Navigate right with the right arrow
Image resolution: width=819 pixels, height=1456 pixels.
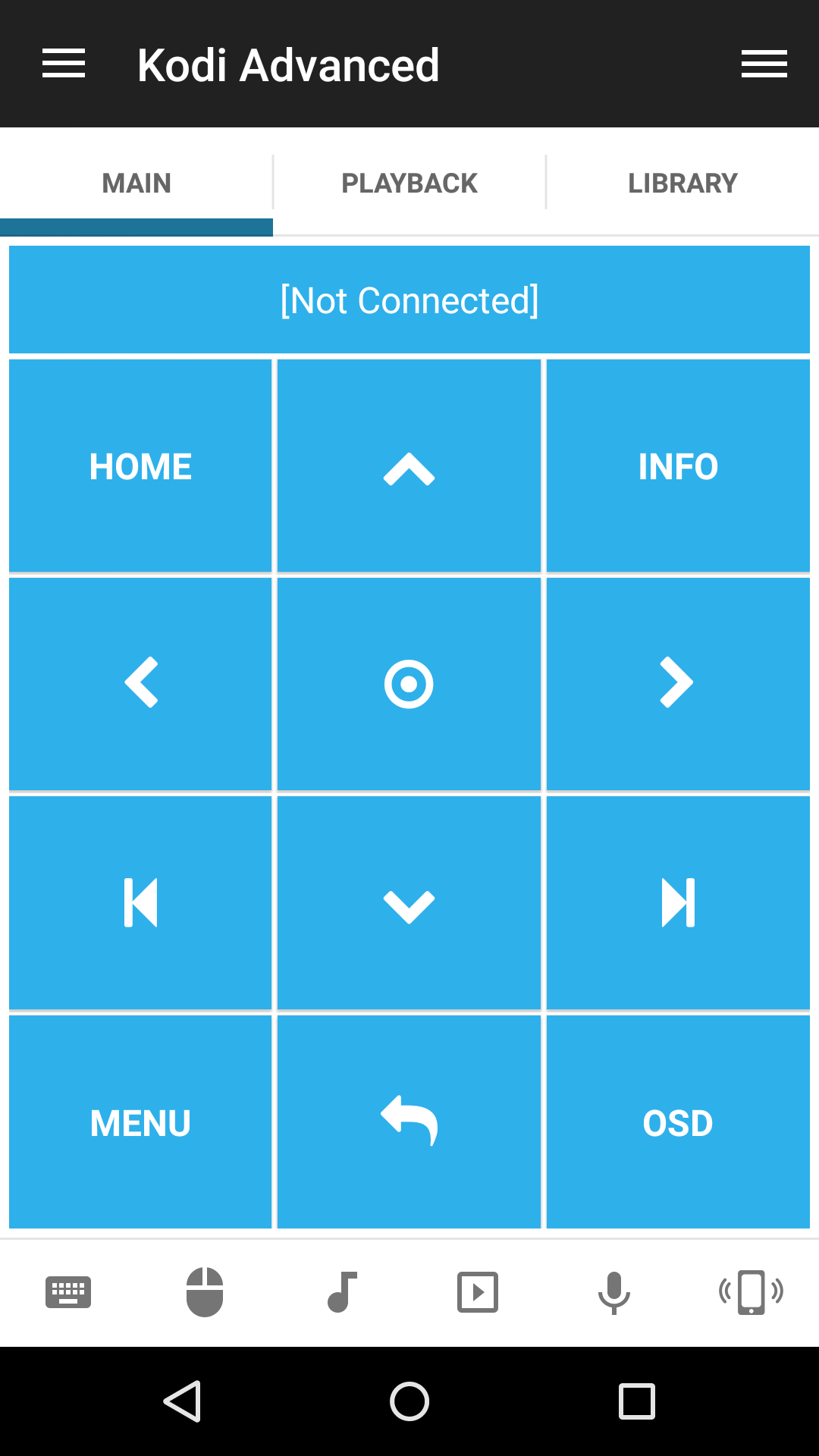coord(678,683)
